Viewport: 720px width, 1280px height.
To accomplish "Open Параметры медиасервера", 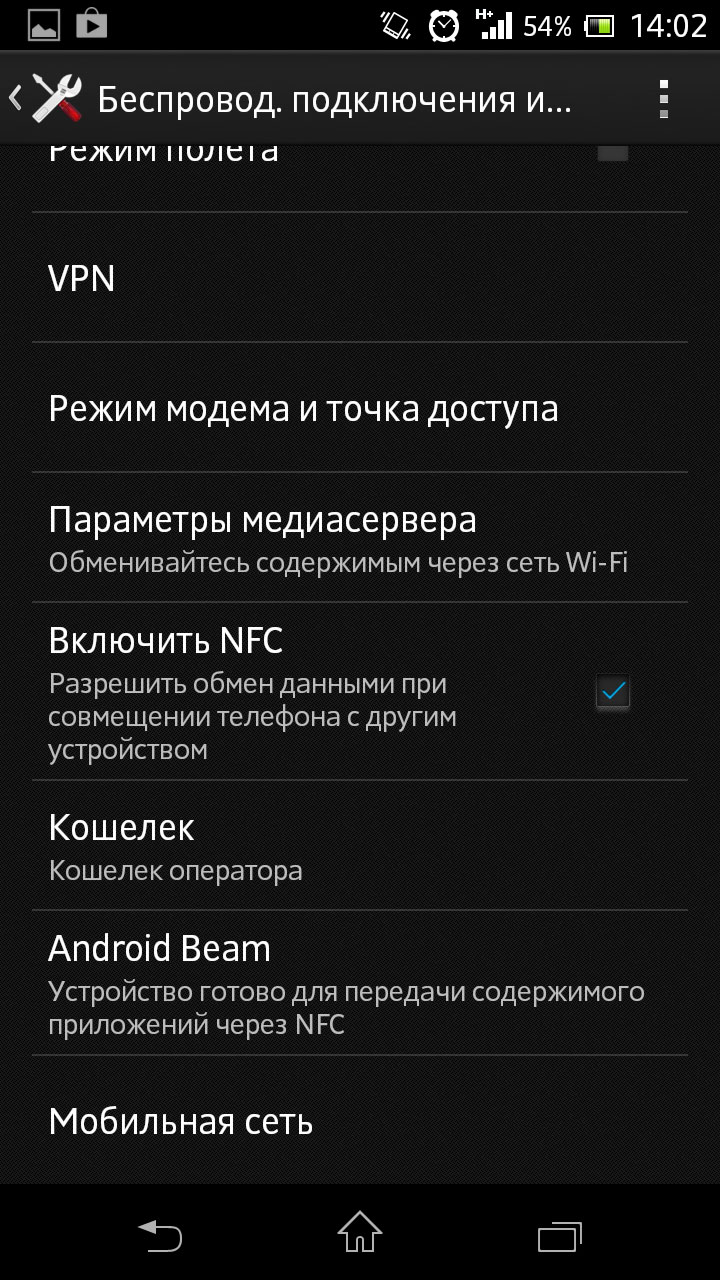I will click(360, 538).
